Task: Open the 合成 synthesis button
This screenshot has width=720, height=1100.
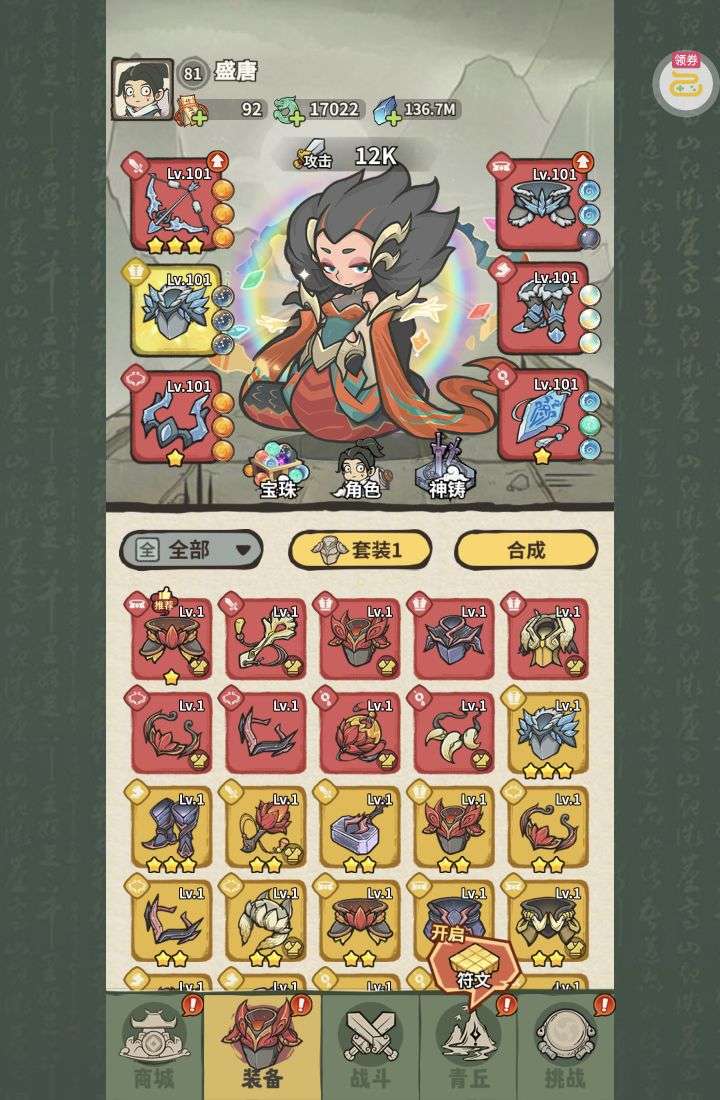Action: point(526,550)
